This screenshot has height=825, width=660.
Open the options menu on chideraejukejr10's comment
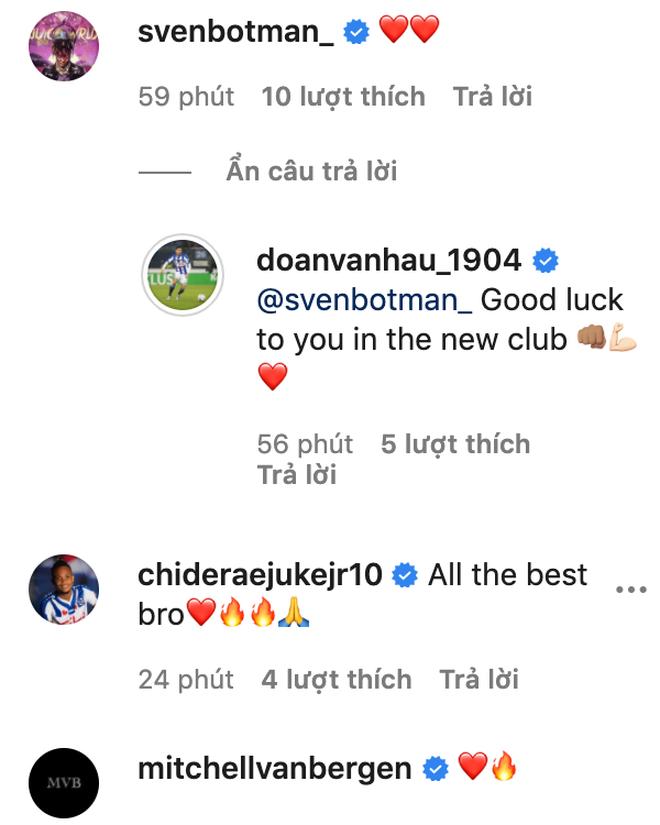click(631, 590)
